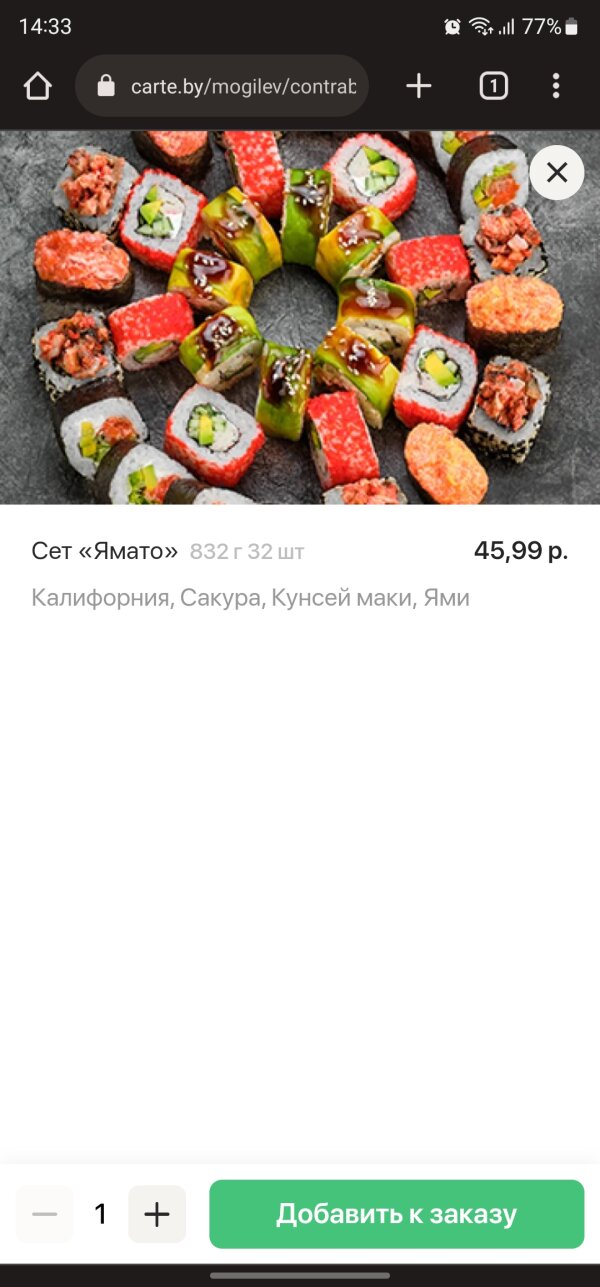Open a new browser tab
The height and width of the screenshot is (1287, 600).
pos(419,87)
